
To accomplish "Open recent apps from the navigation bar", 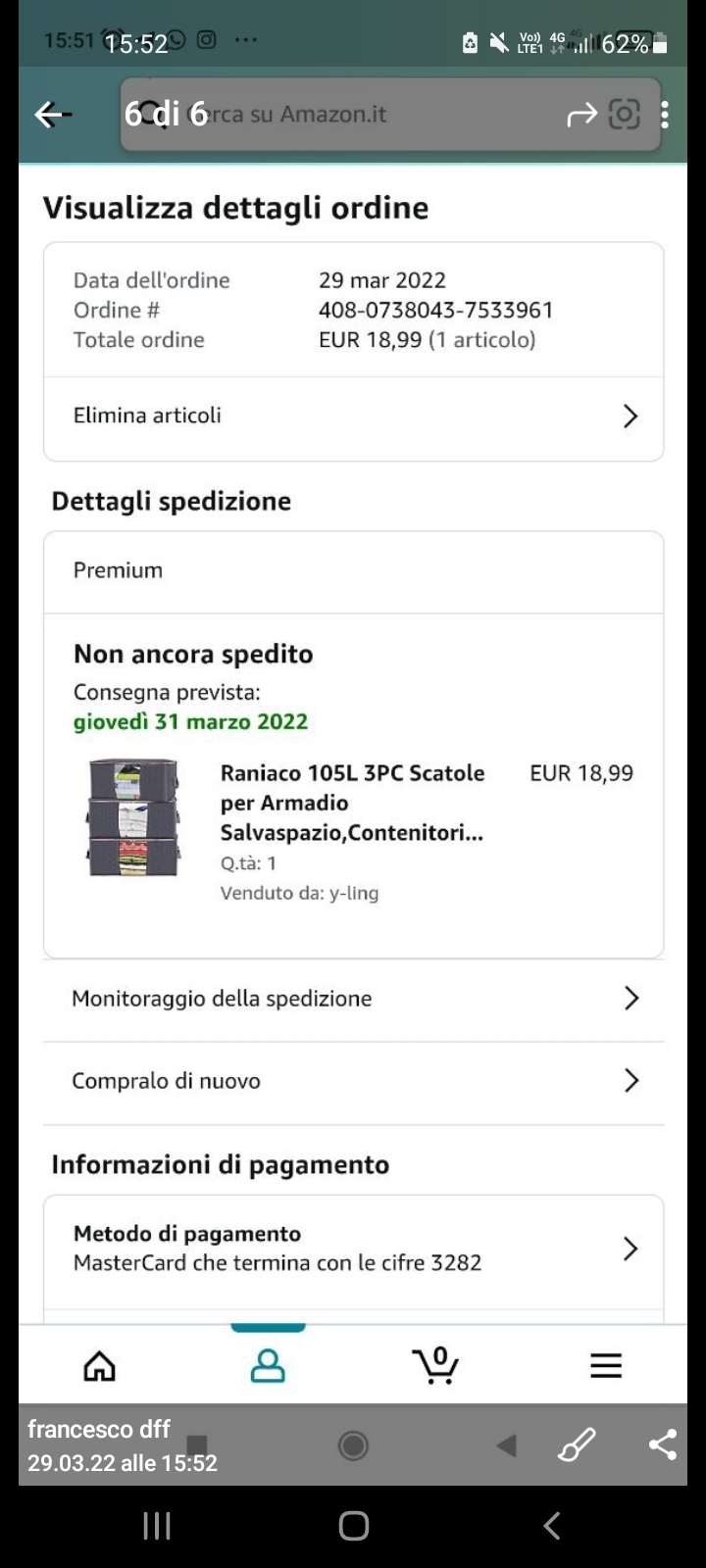I will (157, 1525).
